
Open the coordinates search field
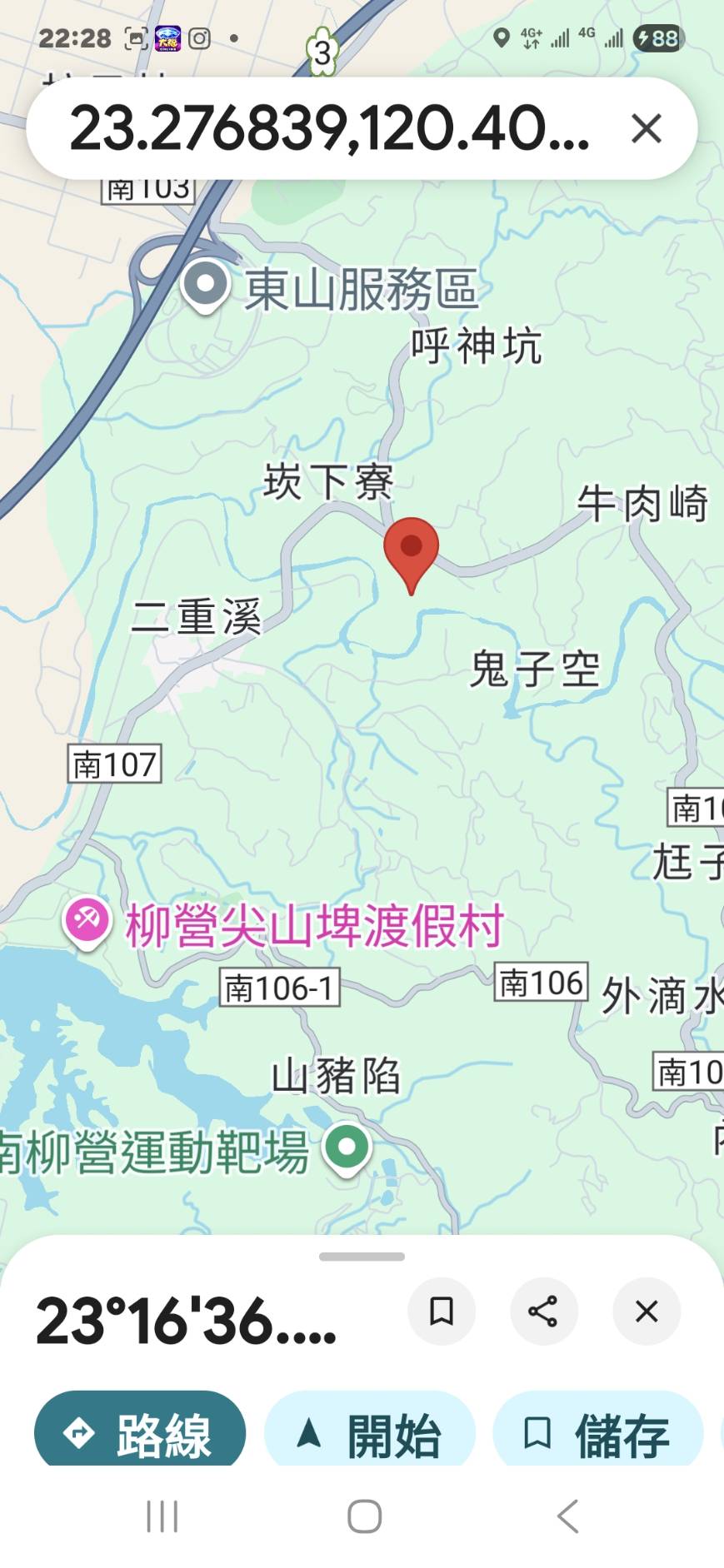pos(329,129)
